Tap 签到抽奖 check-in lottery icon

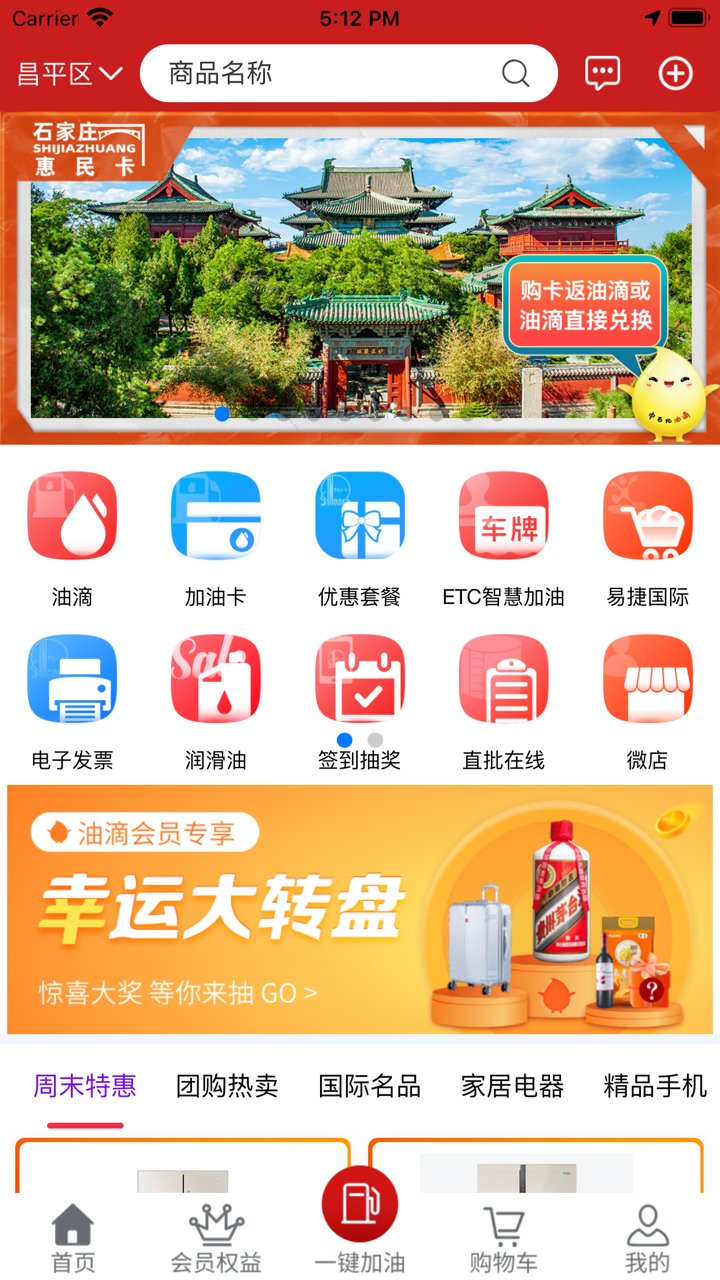click(x=360, y=683)
